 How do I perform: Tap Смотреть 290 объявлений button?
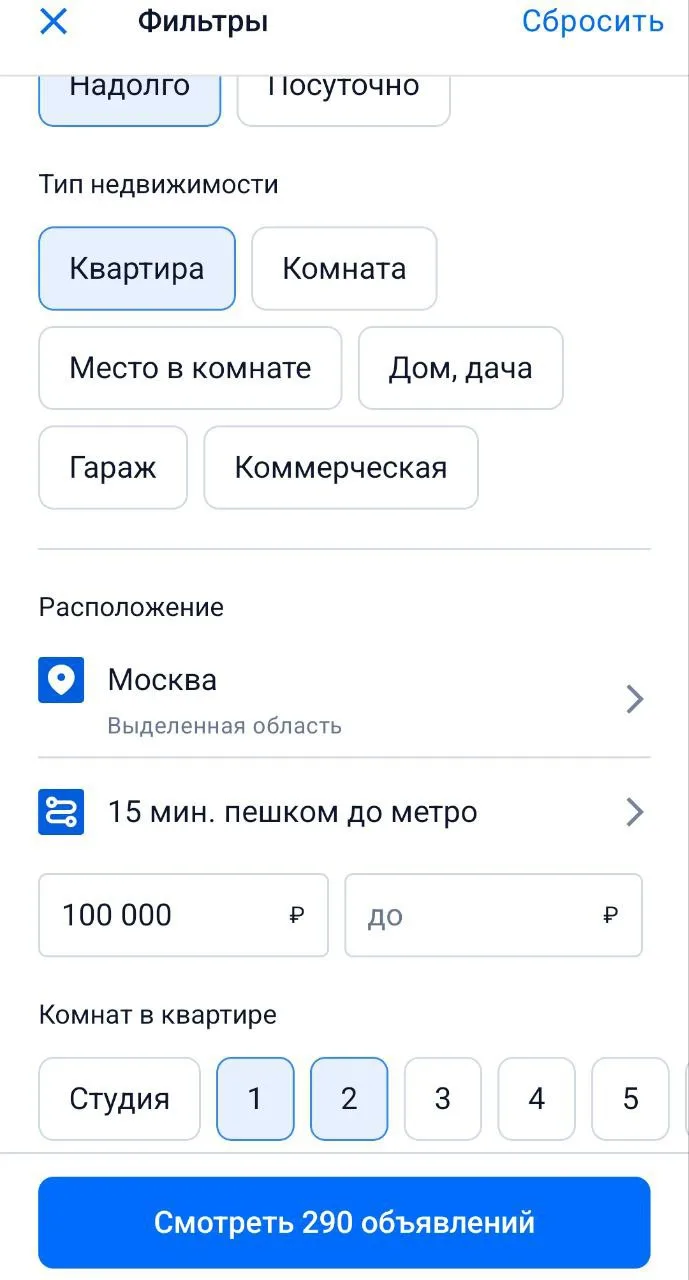[x=344, y=1222]
